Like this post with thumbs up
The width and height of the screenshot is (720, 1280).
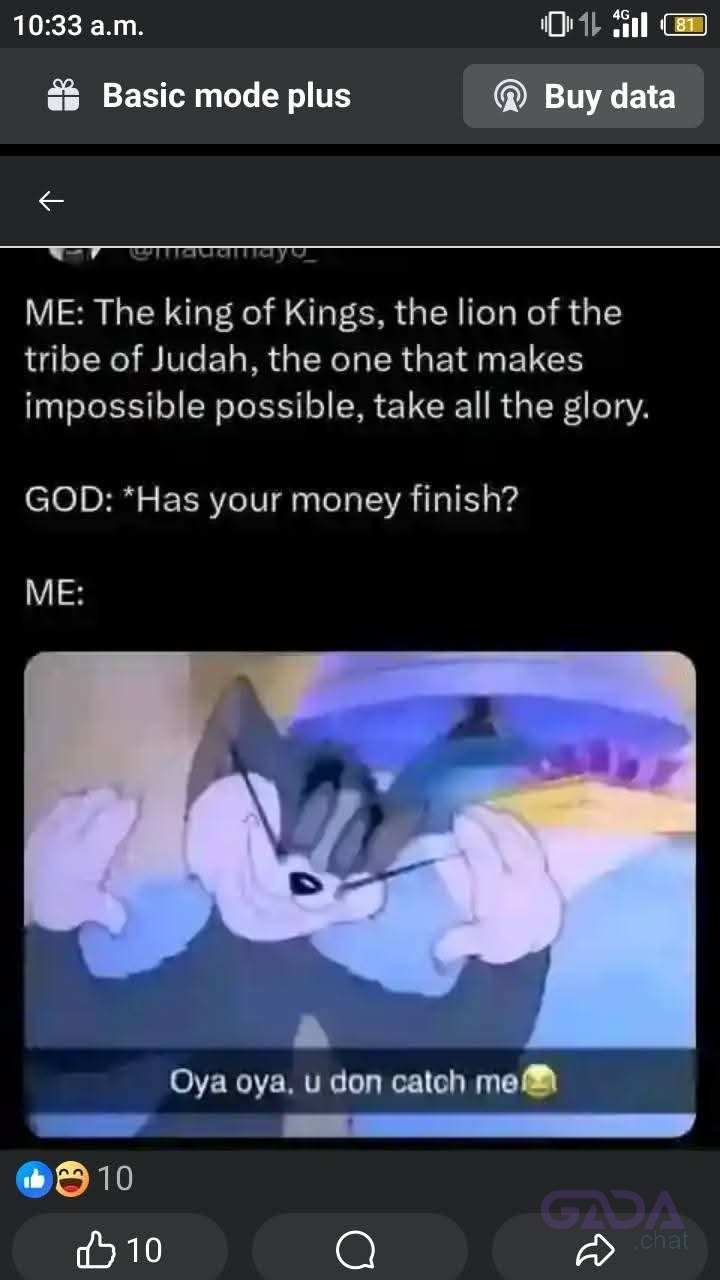click(120, 1249)
